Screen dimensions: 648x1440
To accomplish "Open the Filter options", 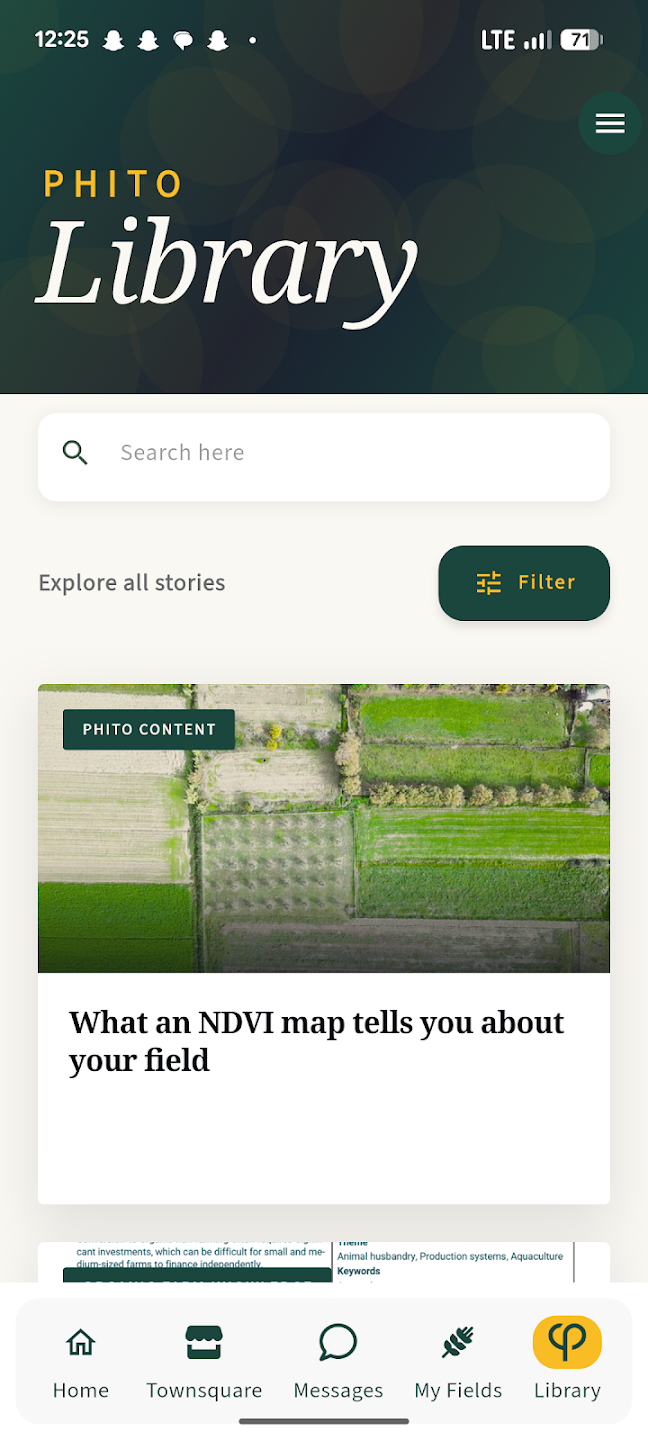I will tap(524, 583).
